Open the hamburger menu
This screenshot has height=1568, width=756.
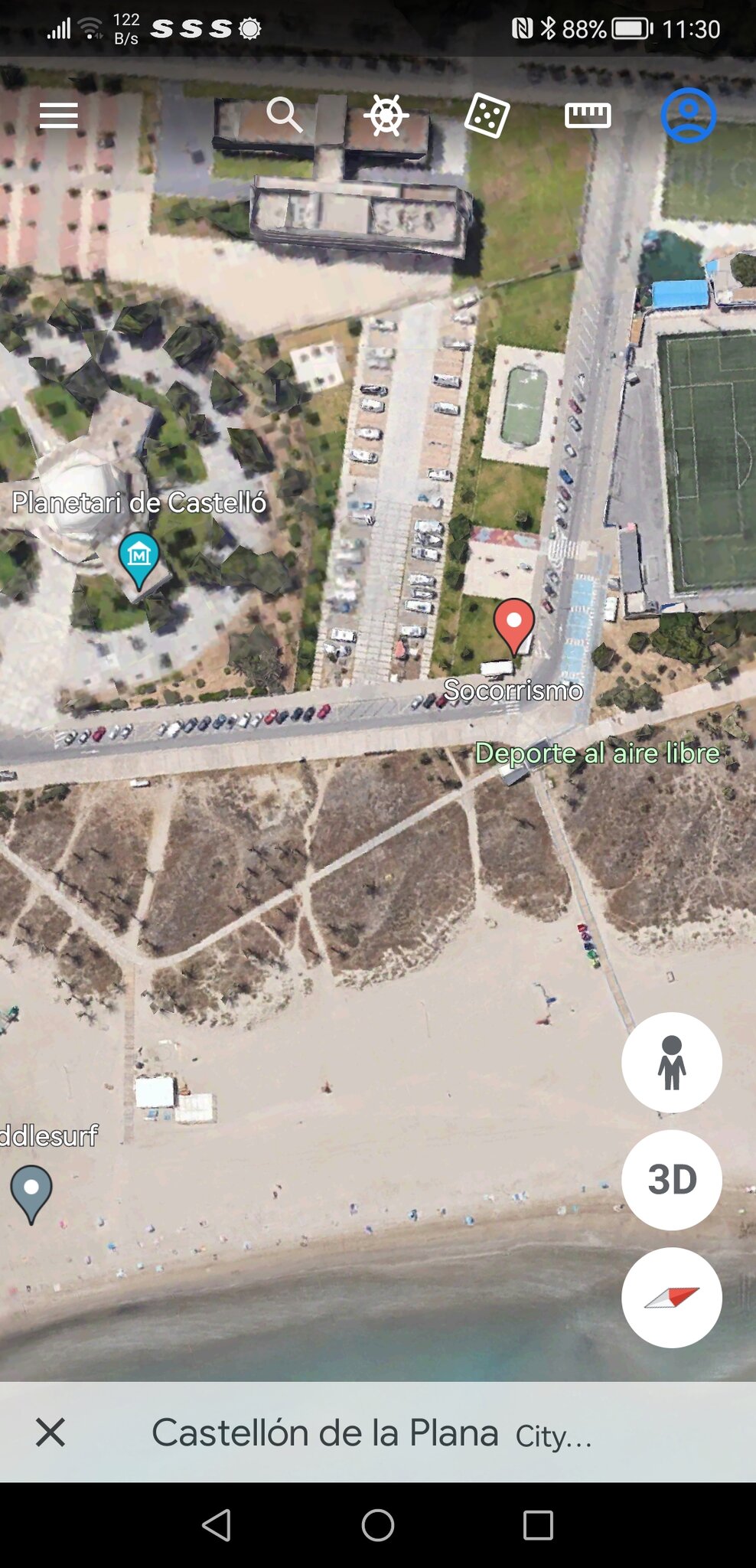tap(59, 116)
